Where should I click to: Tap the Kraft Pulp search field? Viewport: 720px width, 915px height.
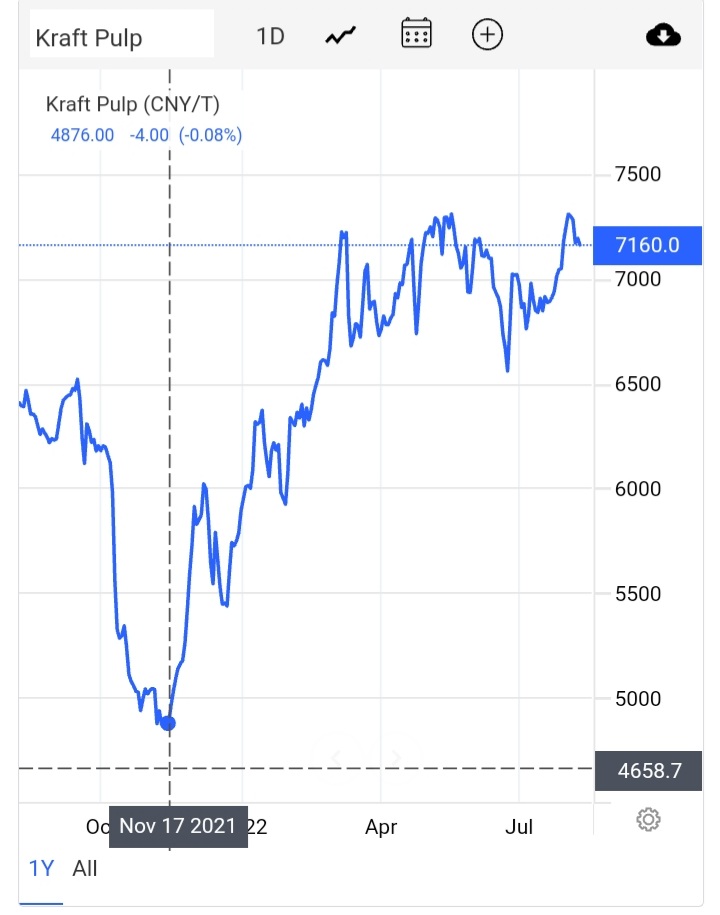pos(121,38)
